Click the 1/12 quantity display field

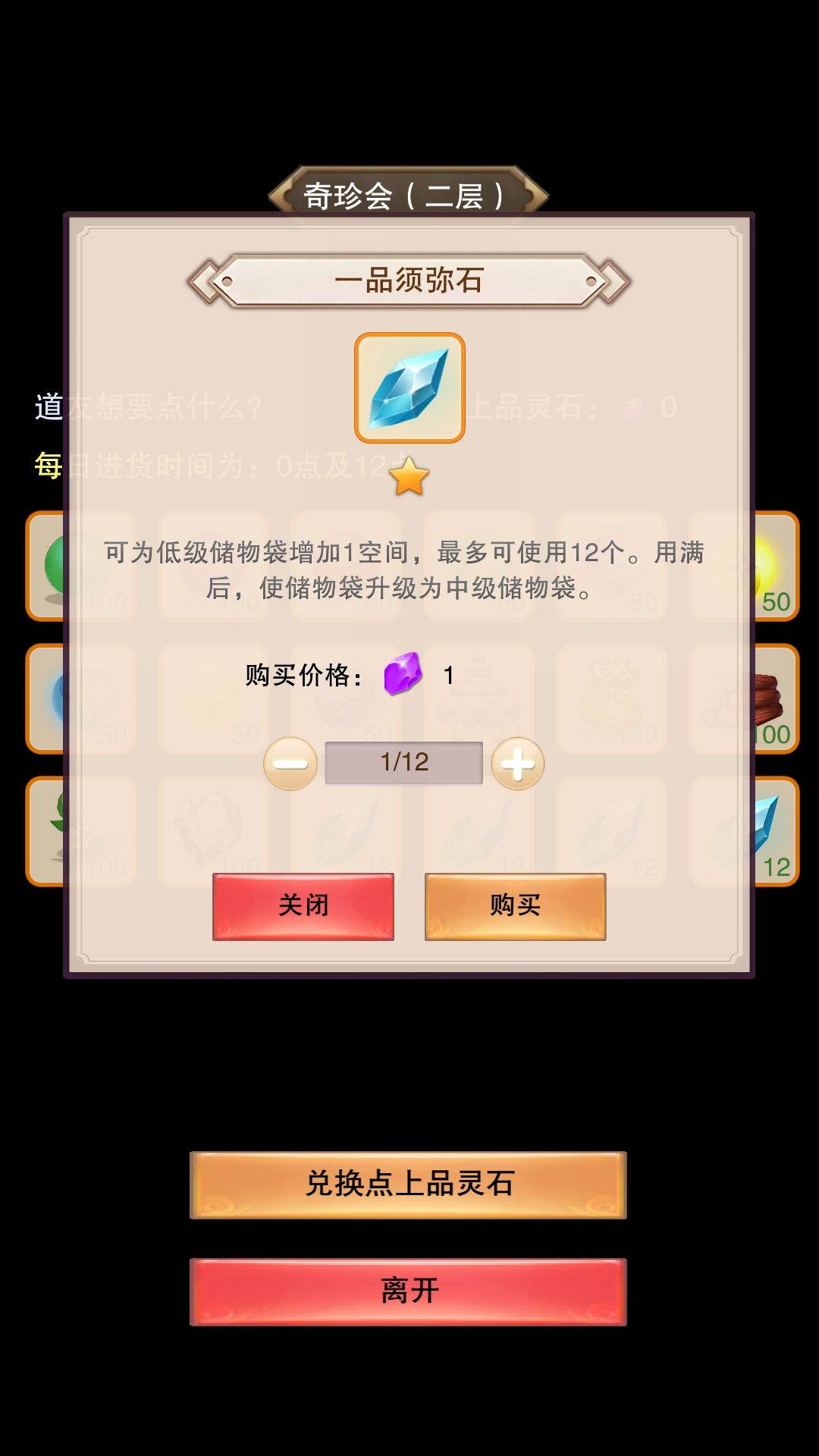click(404, 763)
